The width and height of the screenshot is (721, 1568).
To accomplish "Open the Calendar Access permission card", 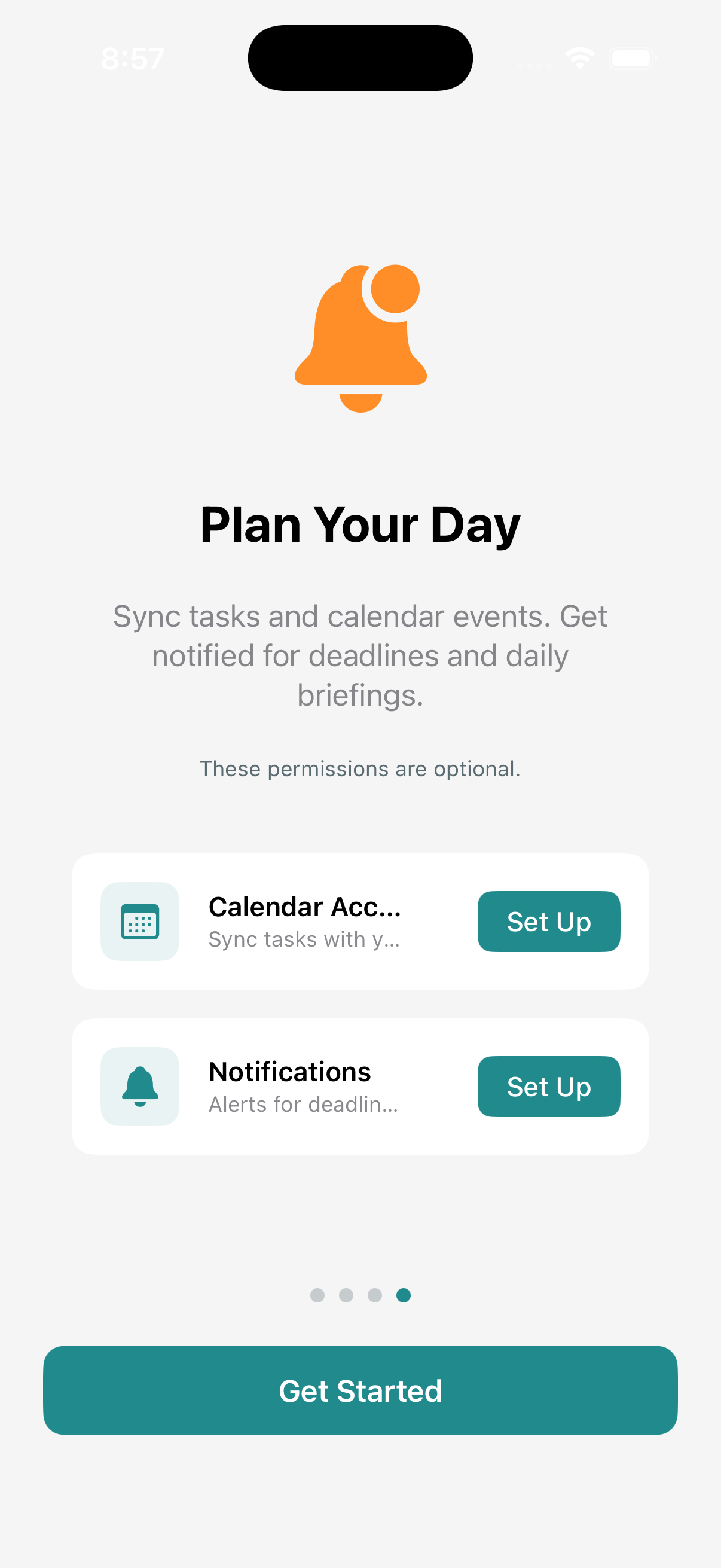I will click(360, 921).
